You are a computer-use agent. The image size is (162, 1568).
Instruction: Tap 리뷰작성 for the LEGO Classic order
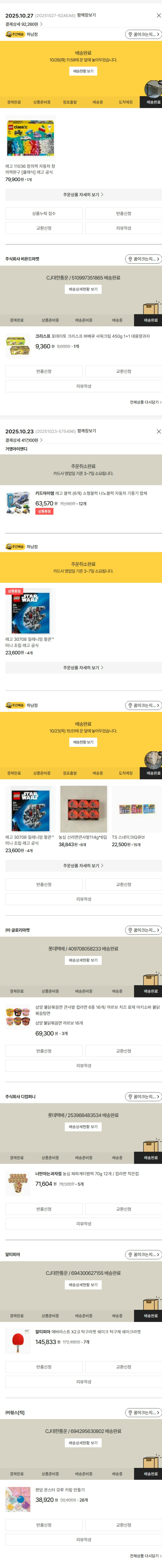click(123, 228)
